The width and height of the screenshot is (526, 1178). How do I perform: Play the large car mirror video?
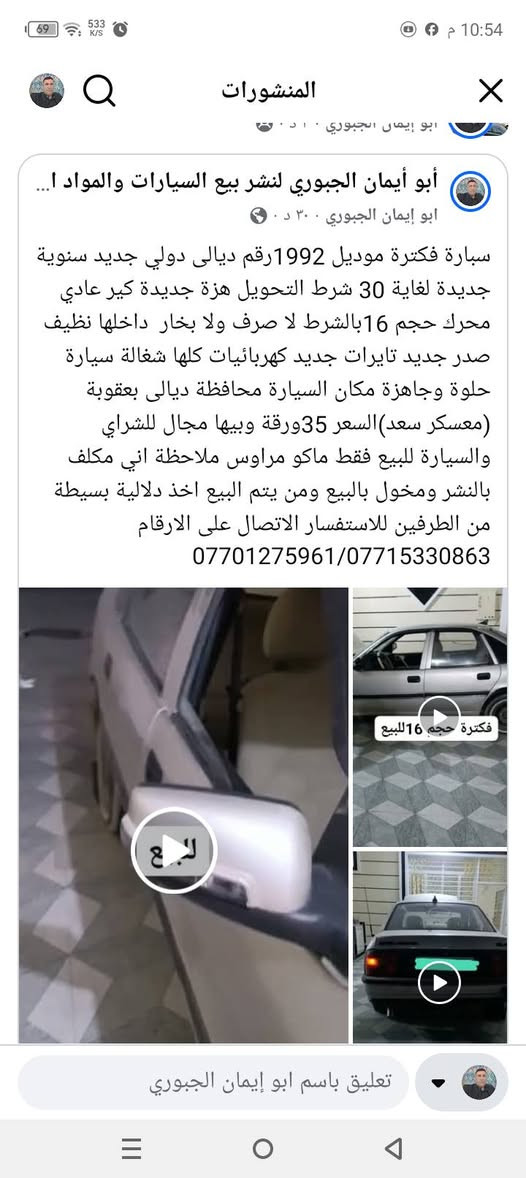pos(174,850)
